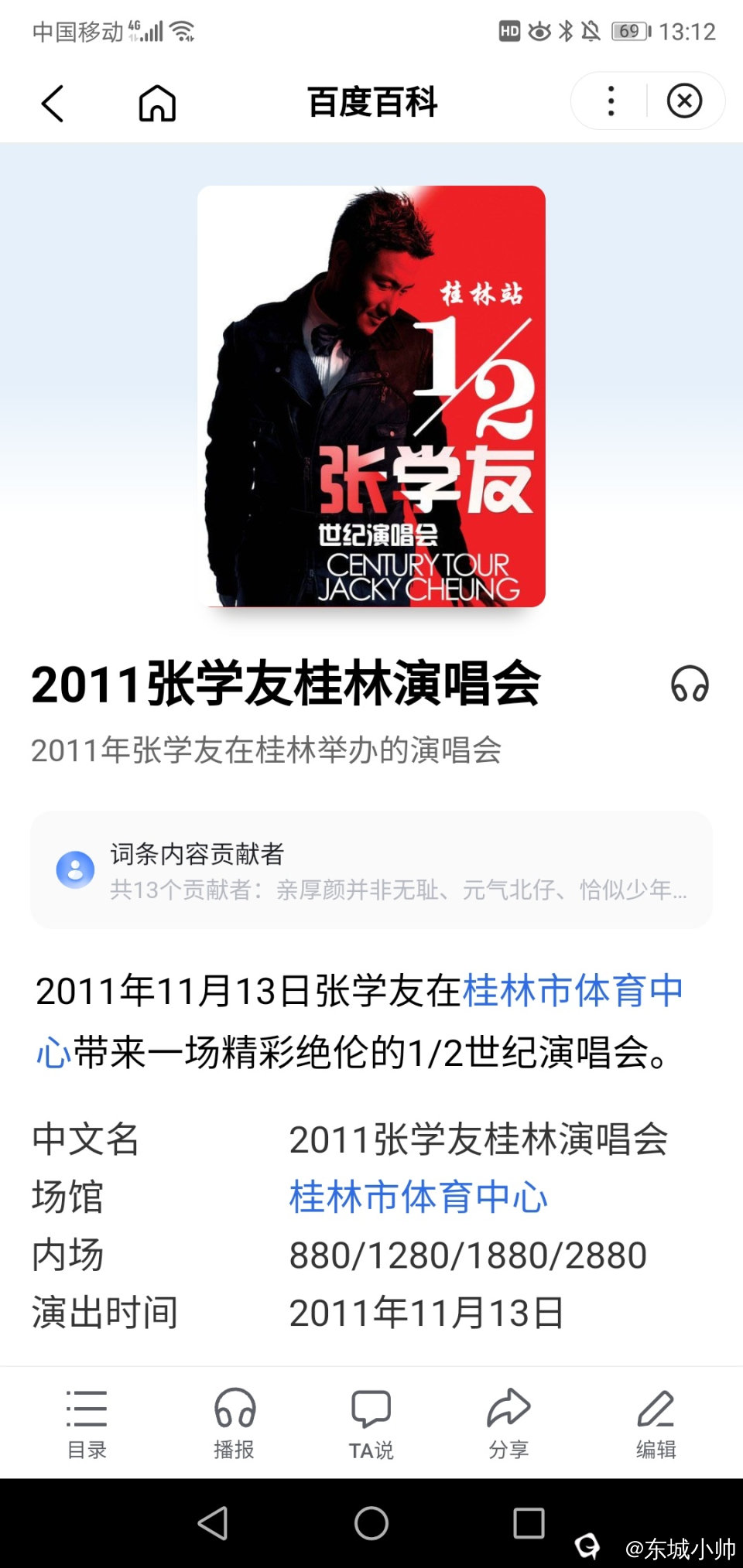
Task: Tap the system recent apps button
Action: pos(529,1523)
